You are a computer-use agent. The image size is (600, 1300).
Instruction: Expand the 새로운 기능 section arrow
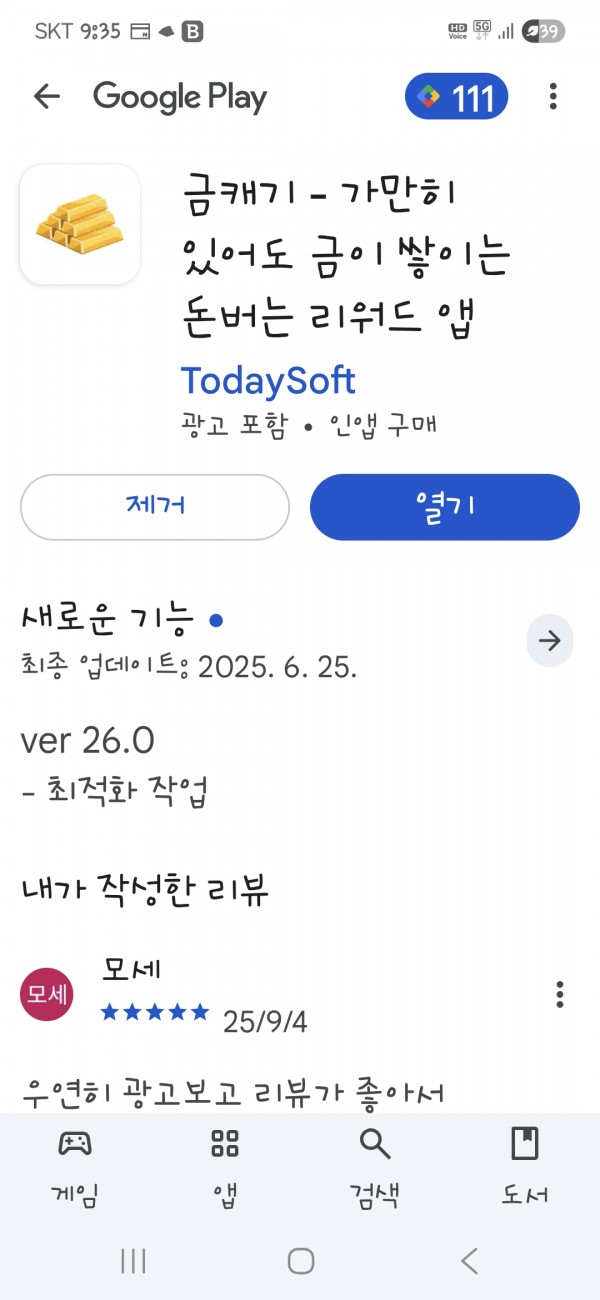point(550,641)
